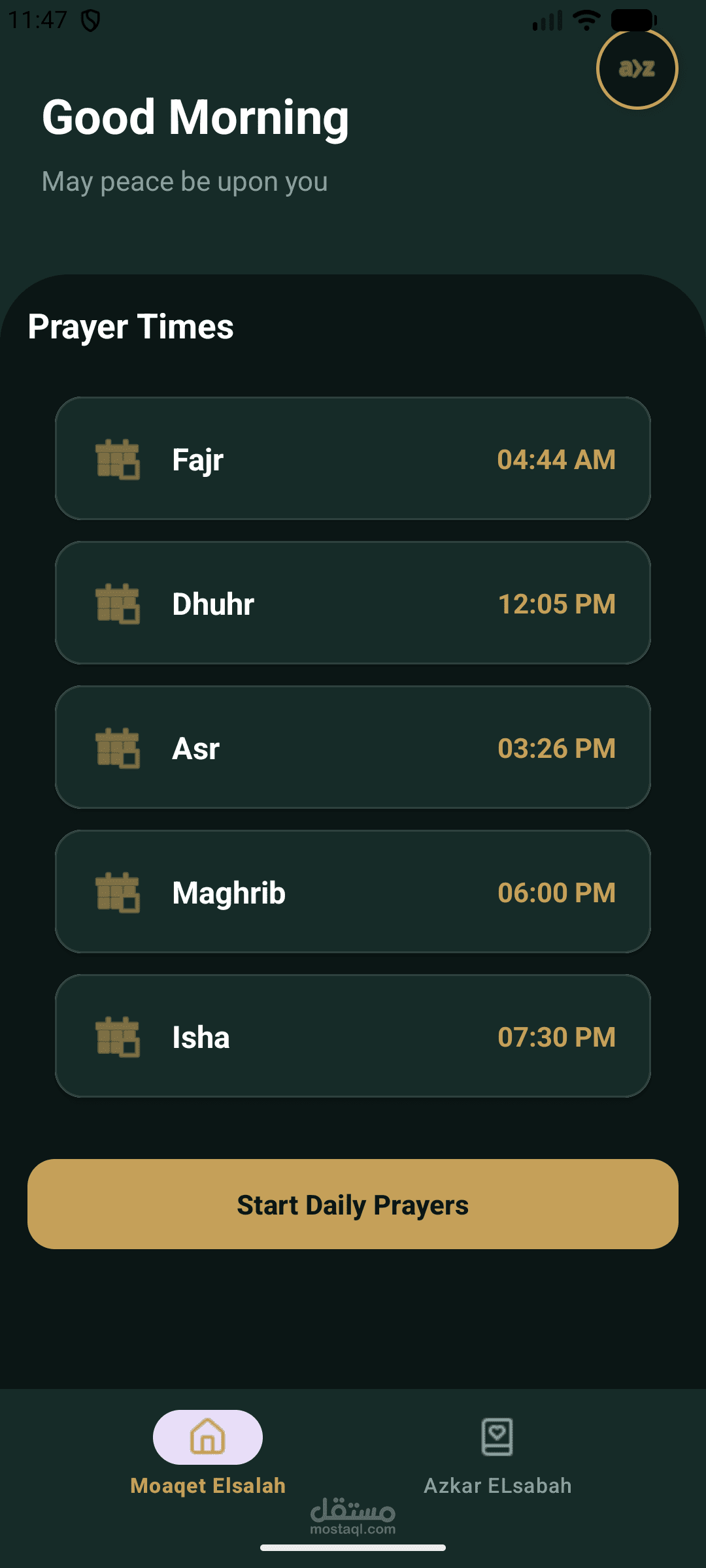Screen dimensions: 706x1568
Task: Click the calendar icon beside Maghrib
Action: point(118,891)
